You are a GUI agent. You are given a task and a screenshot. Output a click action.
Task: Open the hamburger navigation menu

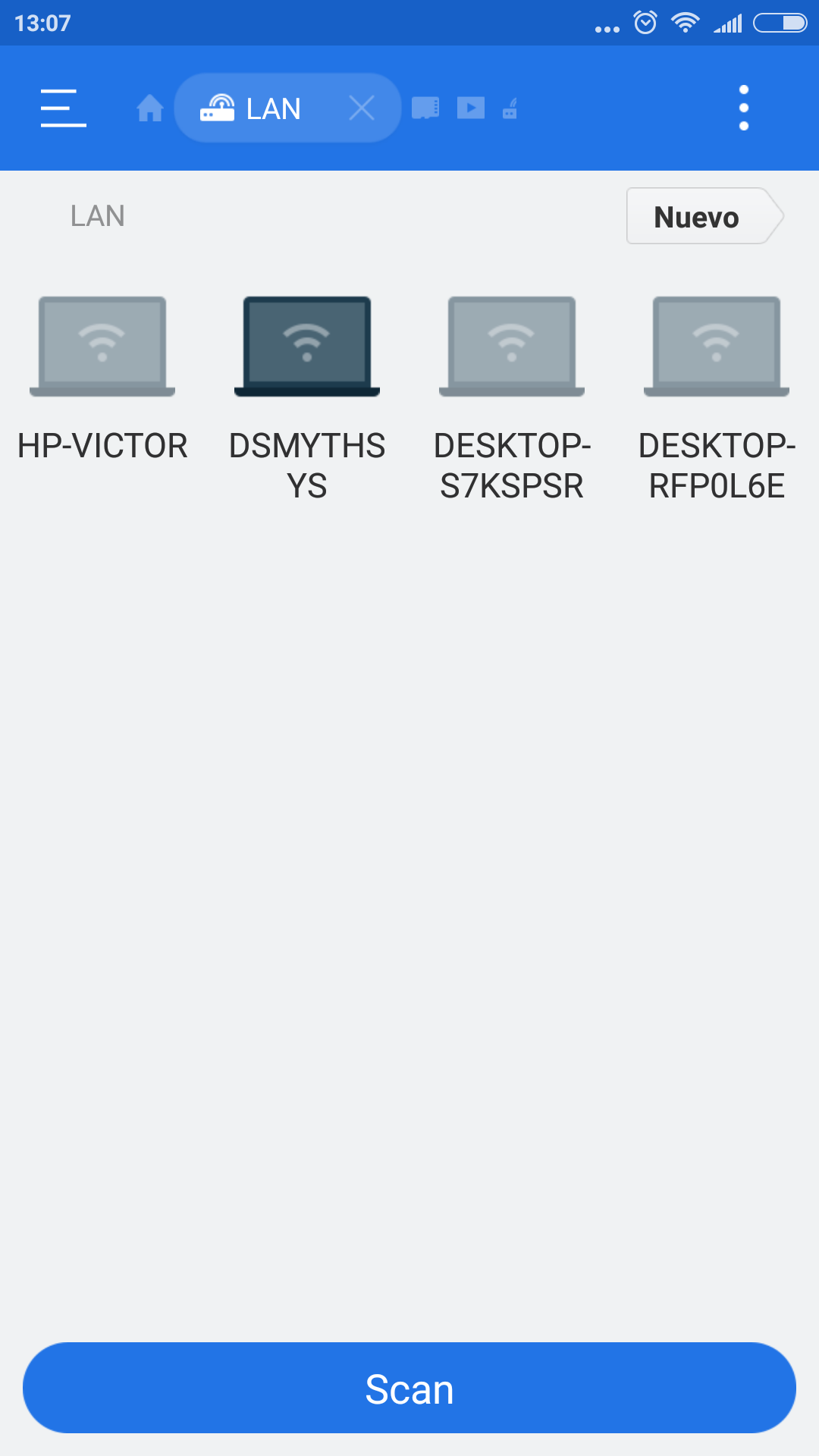63,108
